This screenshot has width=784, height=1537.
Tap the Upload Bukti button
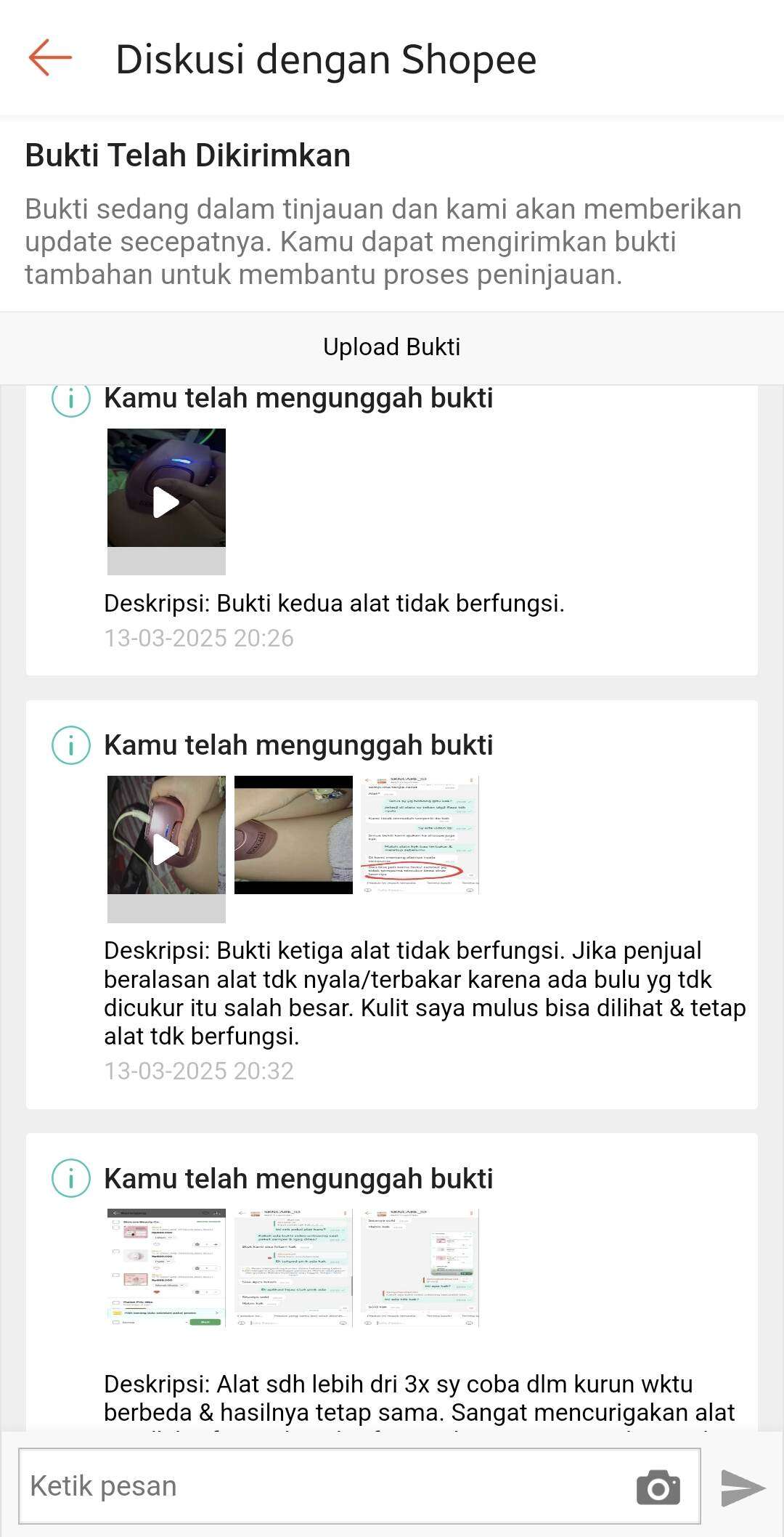tap(392, 347)
